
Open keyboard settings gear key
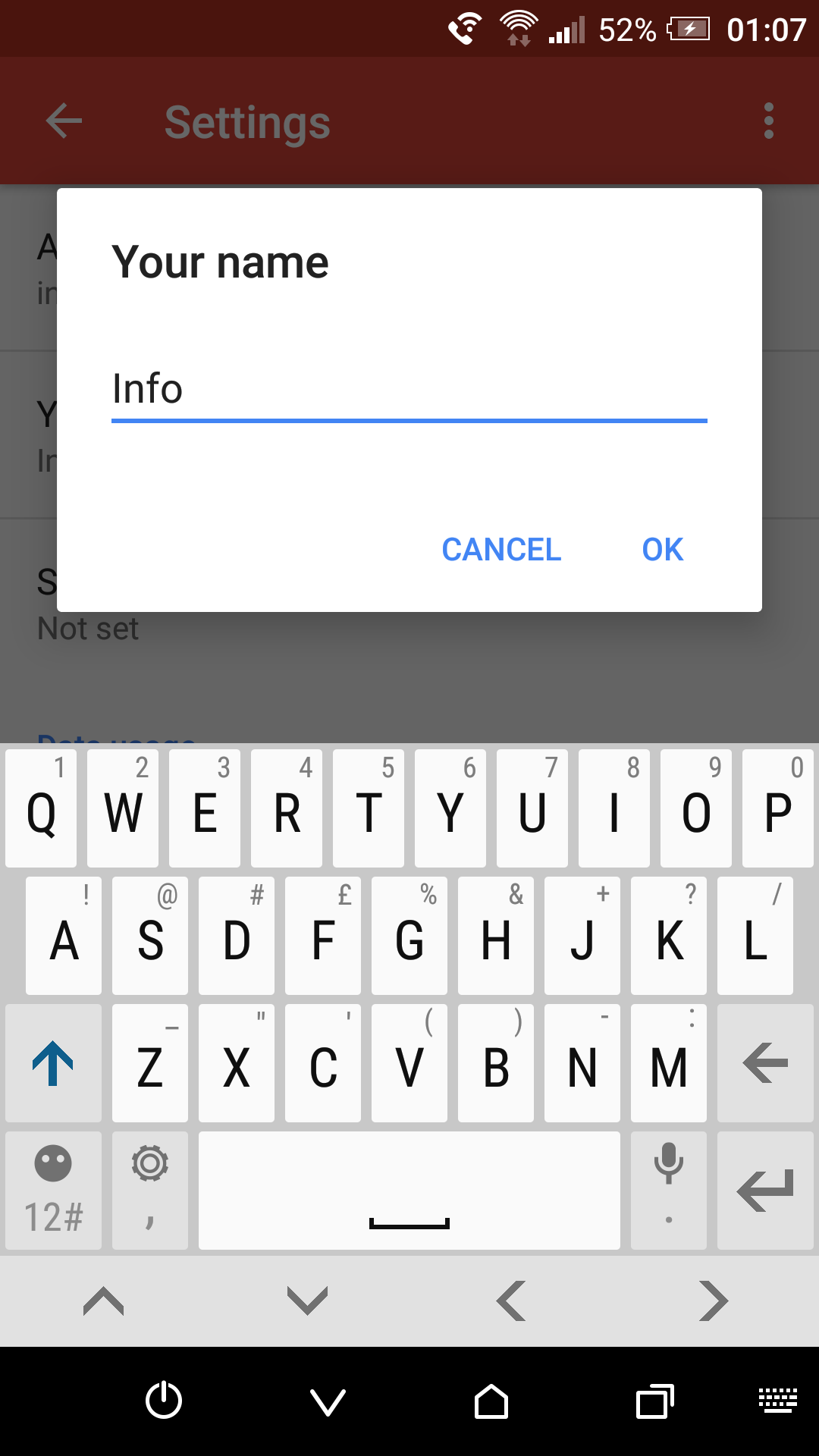tap(149, 1191)
